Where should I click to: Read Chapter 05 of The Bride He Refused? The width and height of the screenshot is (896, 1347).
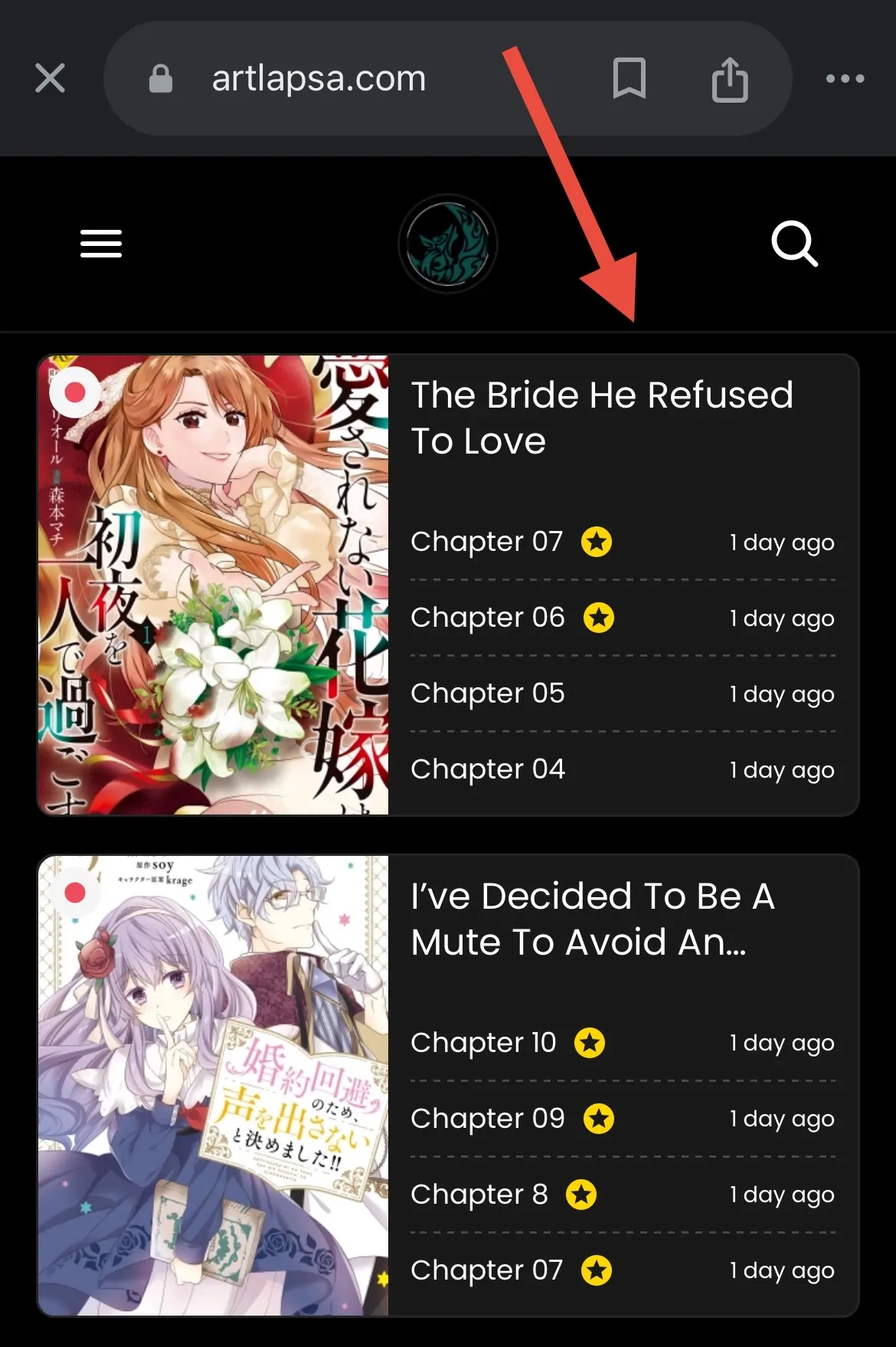(x=488, y=693)
